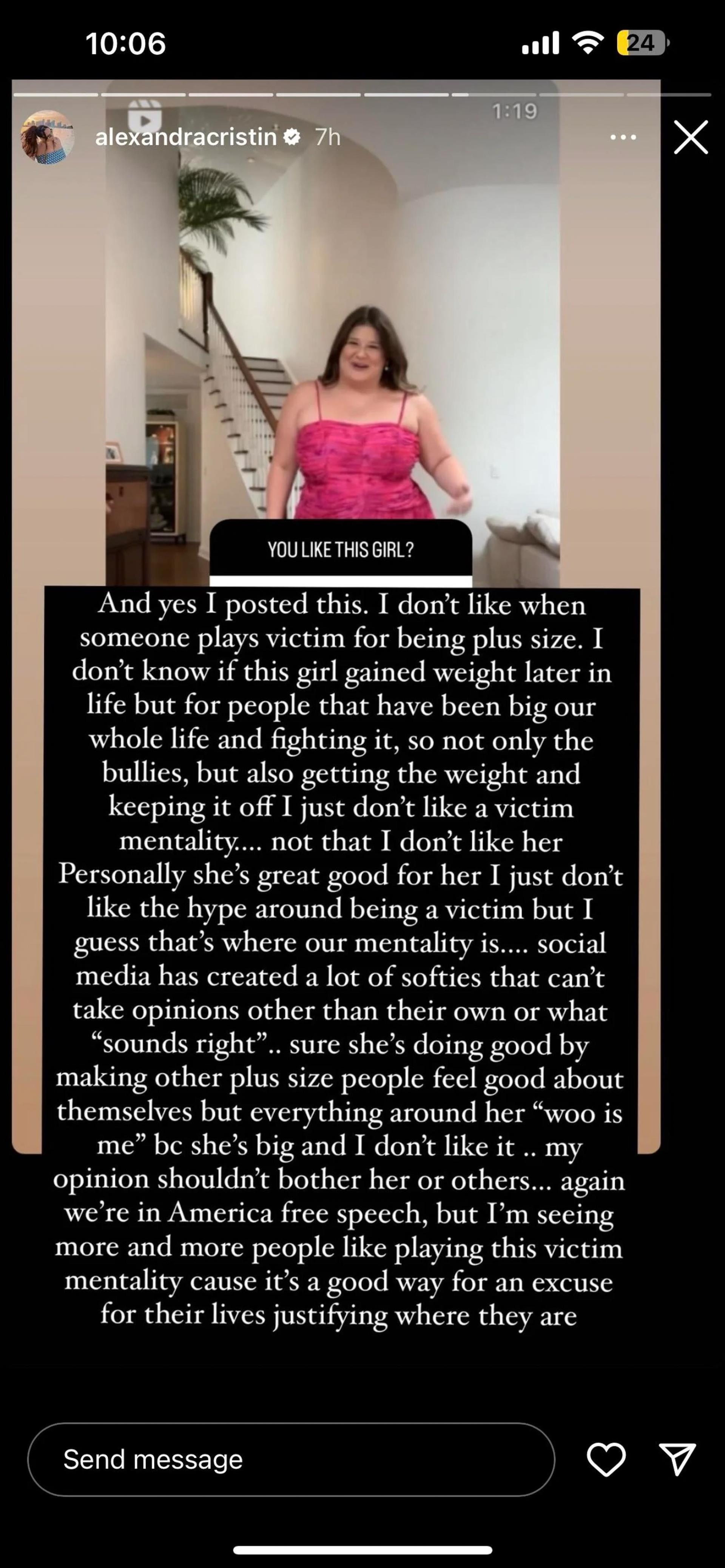The height and width of the screenshot is (1568, 725).
Task: Tap the alexandracristin username
Action: point(186,137)
